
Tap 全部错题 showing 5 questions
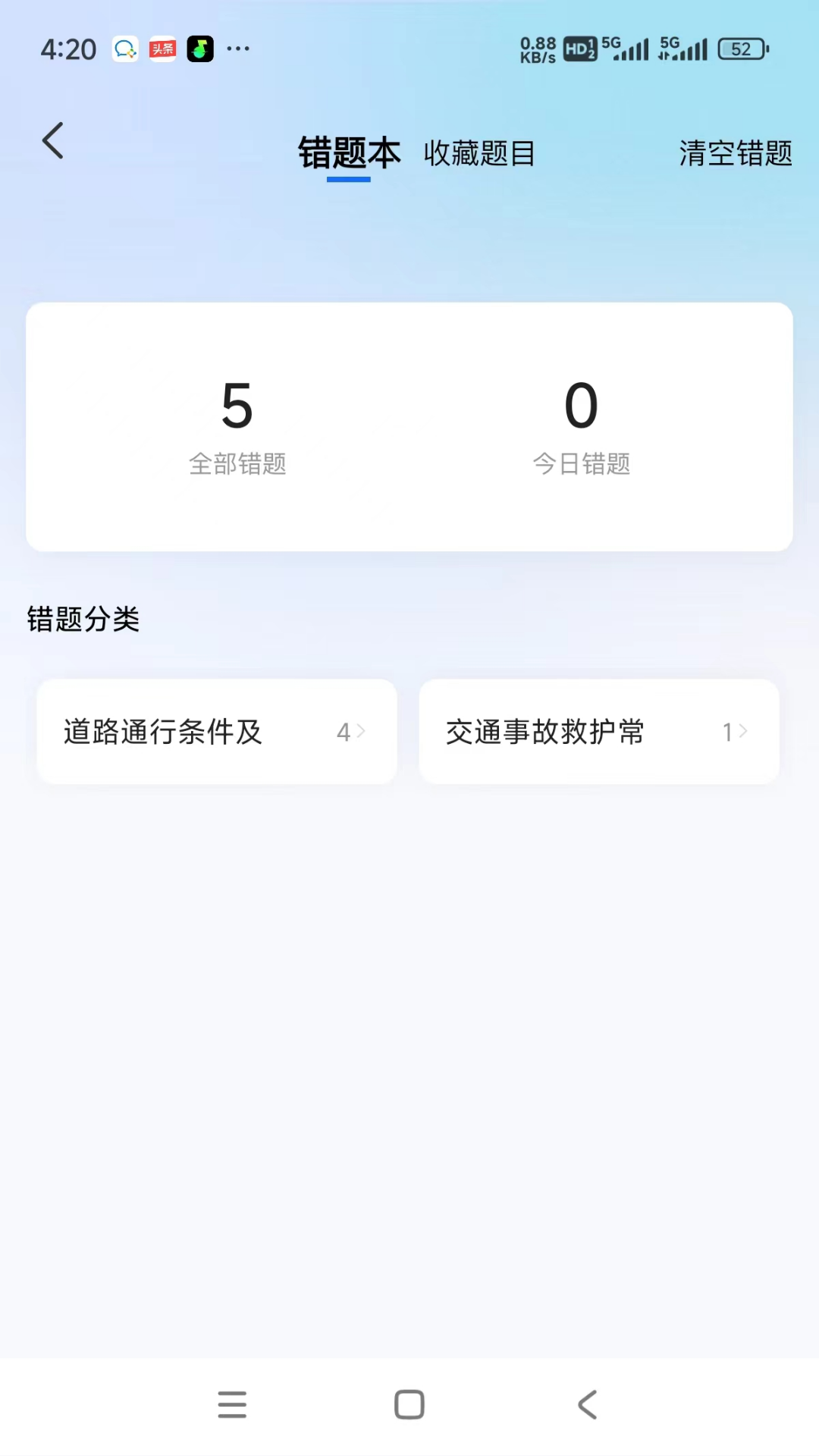(239, 428)
